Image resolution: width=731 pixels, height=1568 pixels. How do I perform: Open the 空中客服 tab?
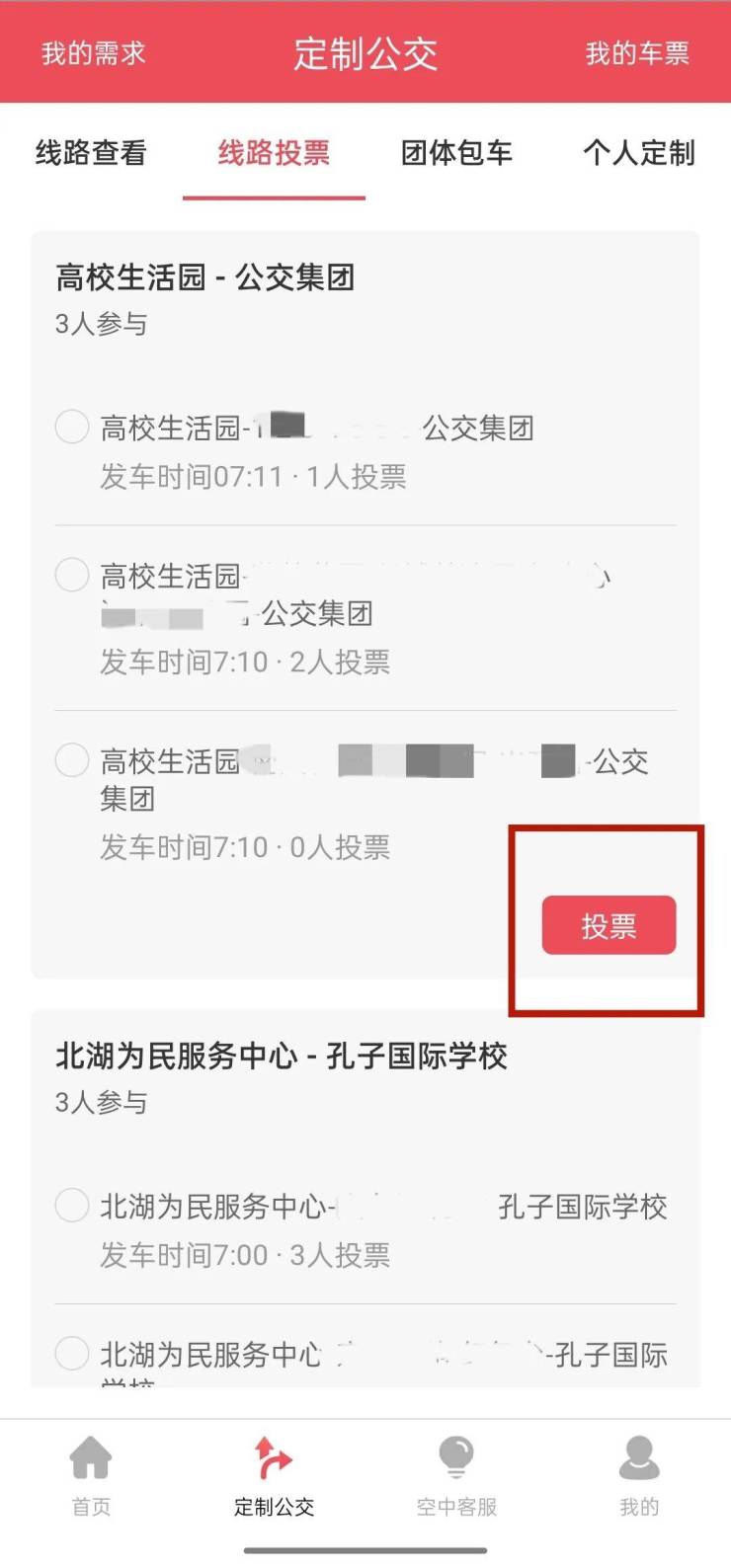tap(456, 1475)
